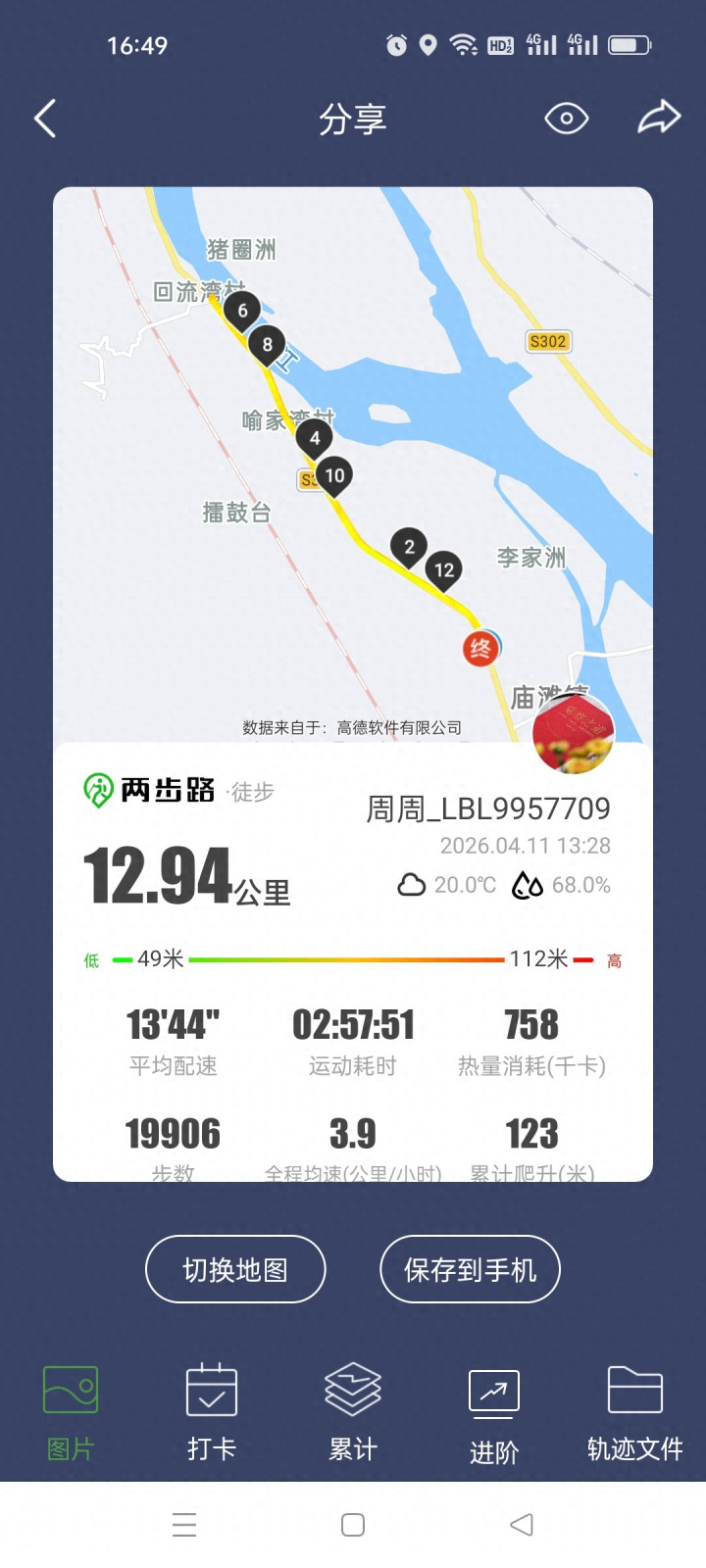This screenshot has width=706, height=1568.
Task: Toggle the eye visibility icon
Action: [x=566, y=119]
